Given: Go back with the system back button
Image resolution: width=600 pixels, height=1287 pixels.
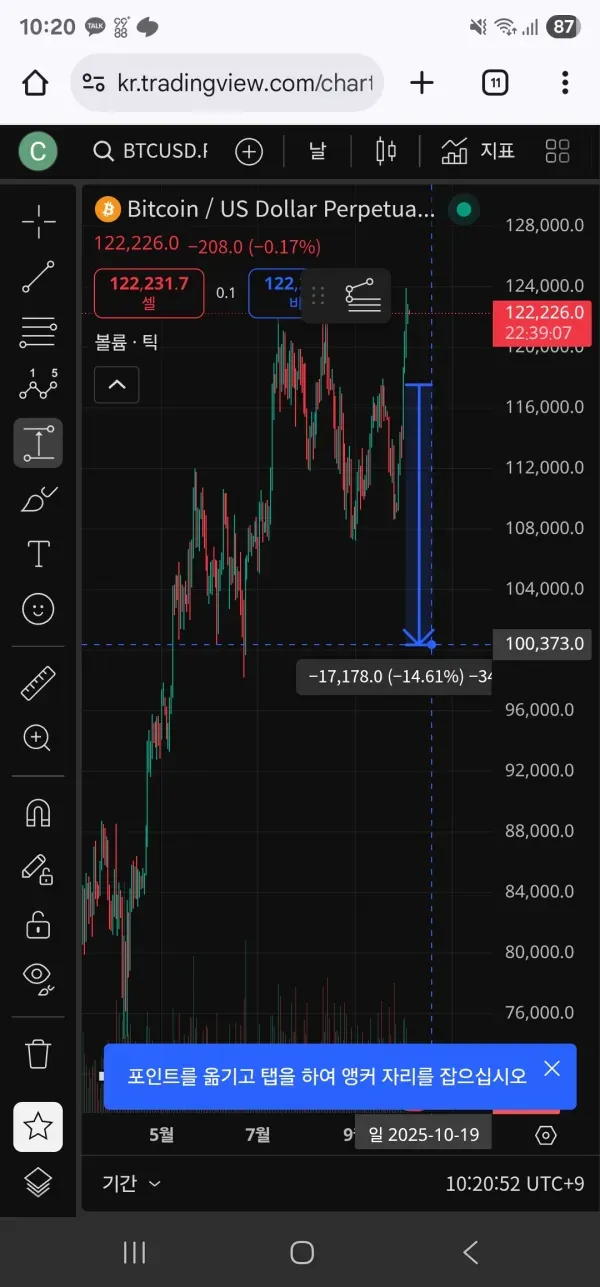Looking at the screenshot, I should point(470,1252).
